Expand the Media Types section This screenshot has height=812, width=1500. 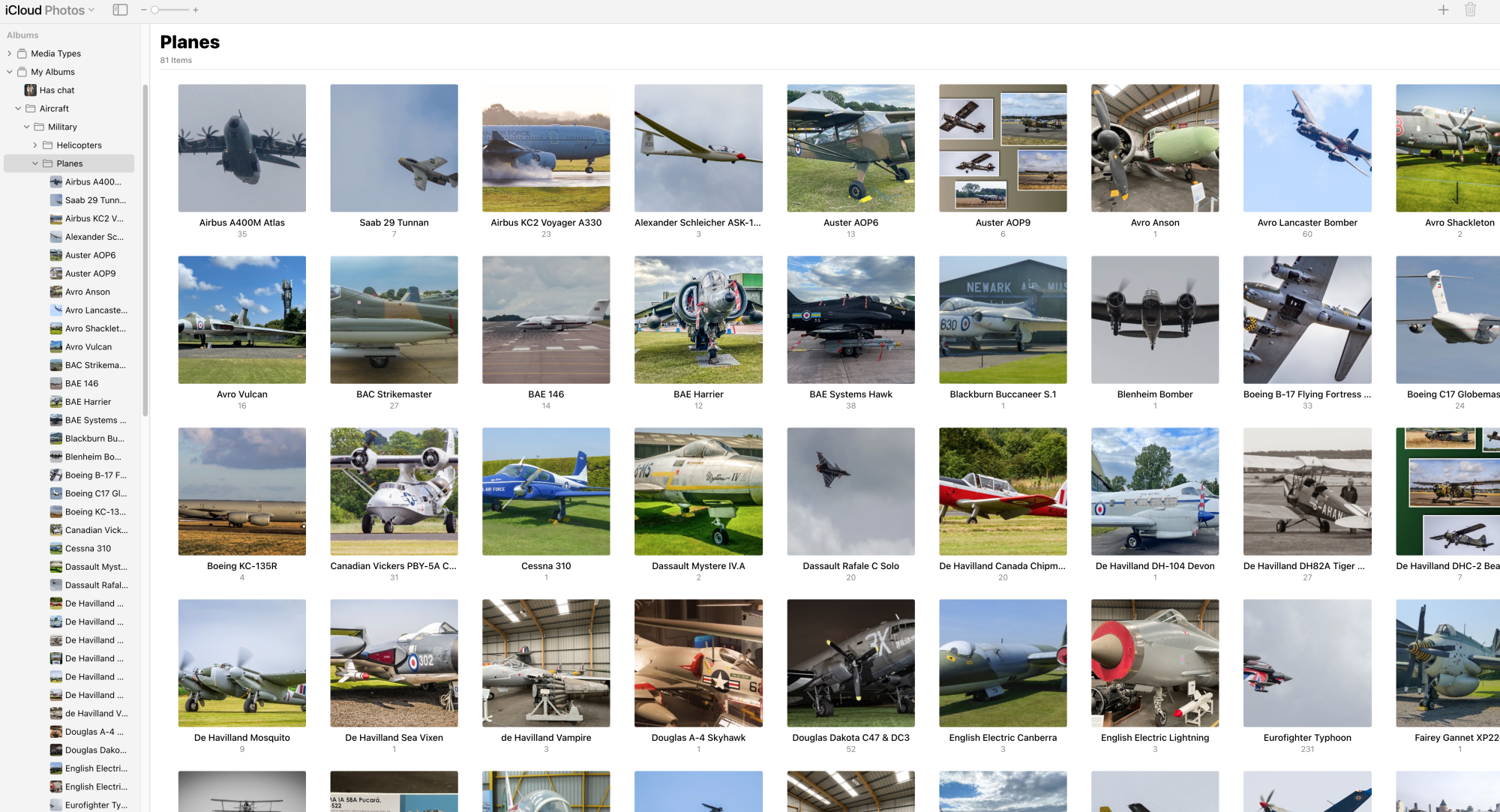tap(9, 53)
